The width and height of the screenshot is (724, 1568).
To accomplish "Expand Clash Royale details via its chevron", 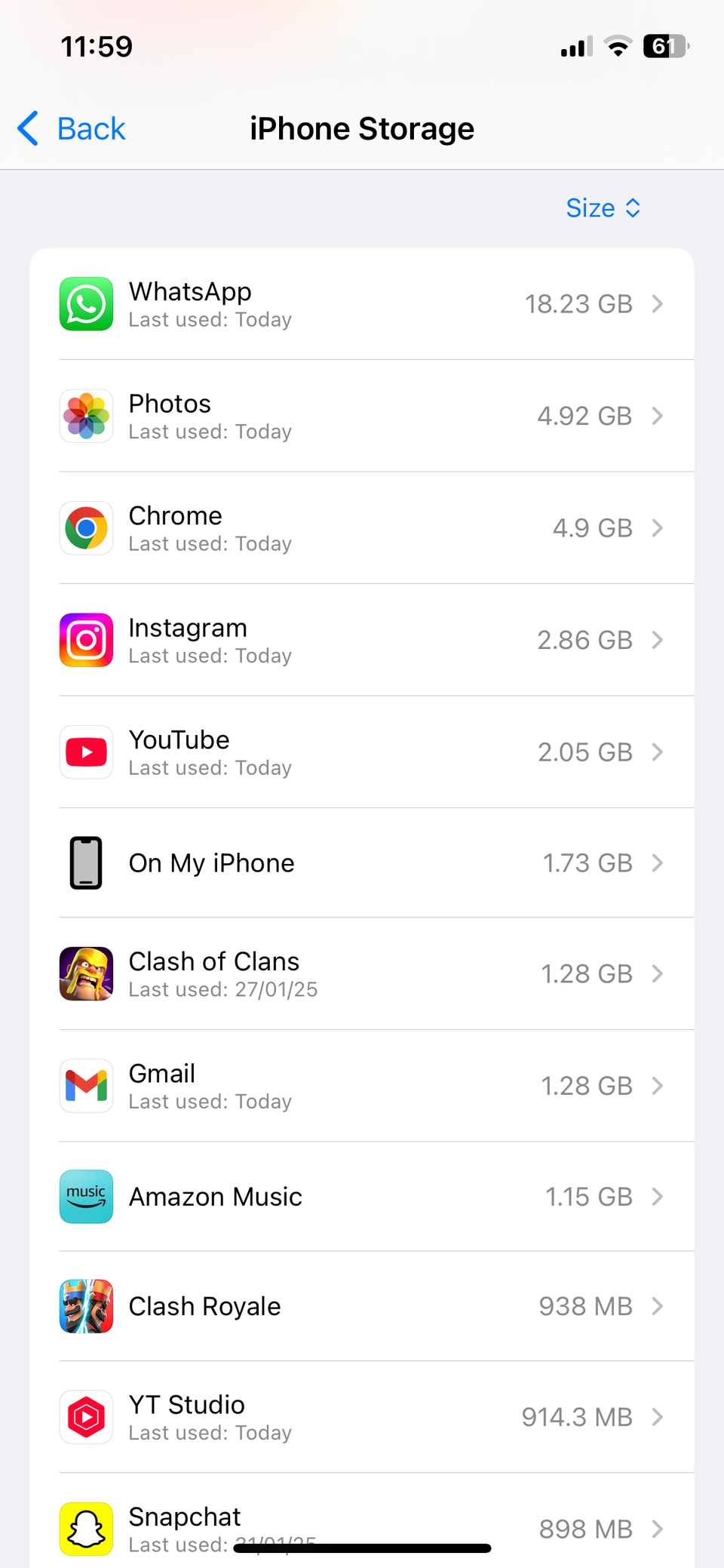I will coord(658,1306).
